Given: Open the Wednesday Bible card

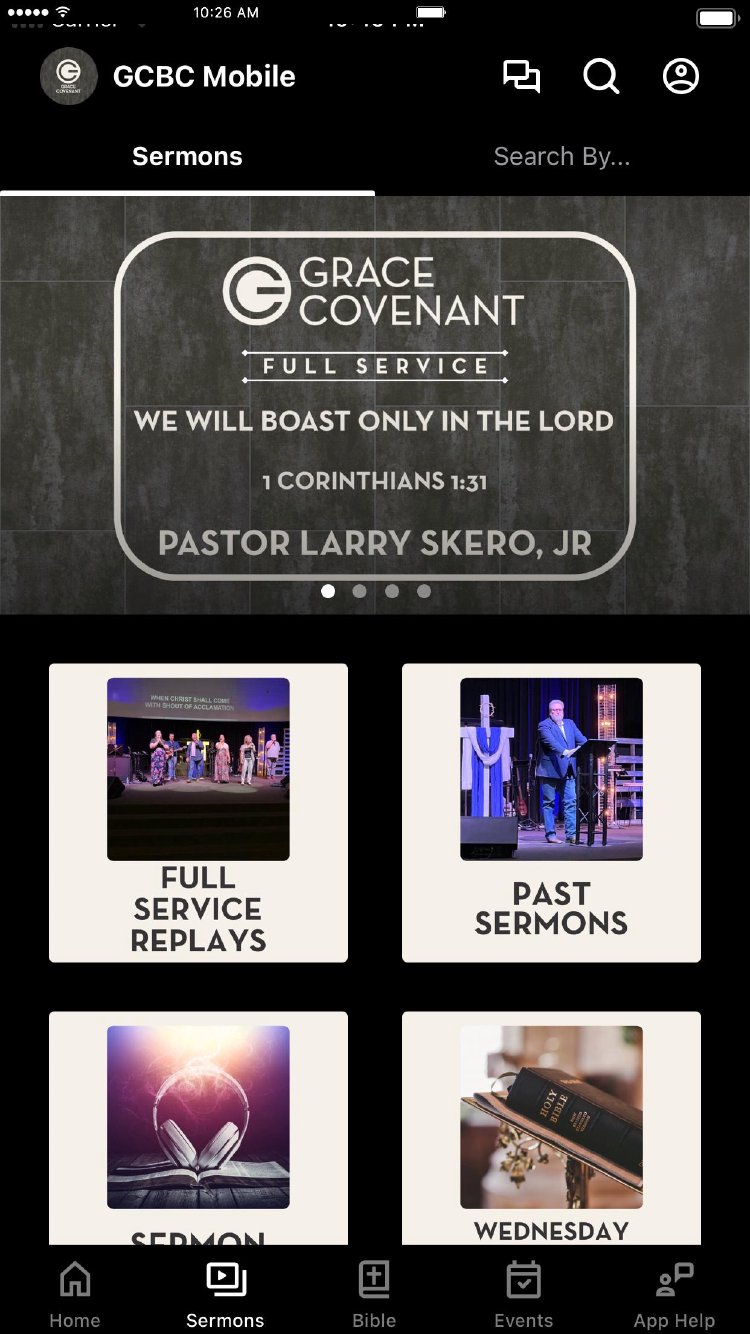Looking at the screenshot, I should (551, 1128).
